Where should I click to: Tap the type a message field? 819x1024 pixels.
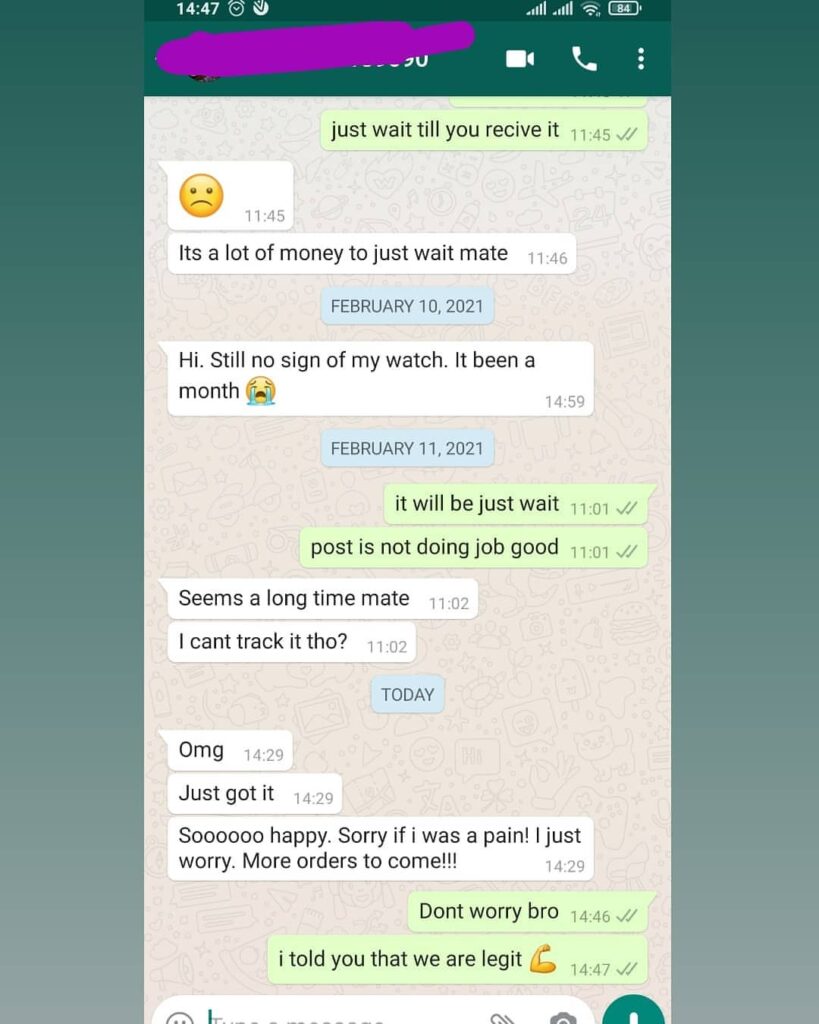coord(330,1018)
